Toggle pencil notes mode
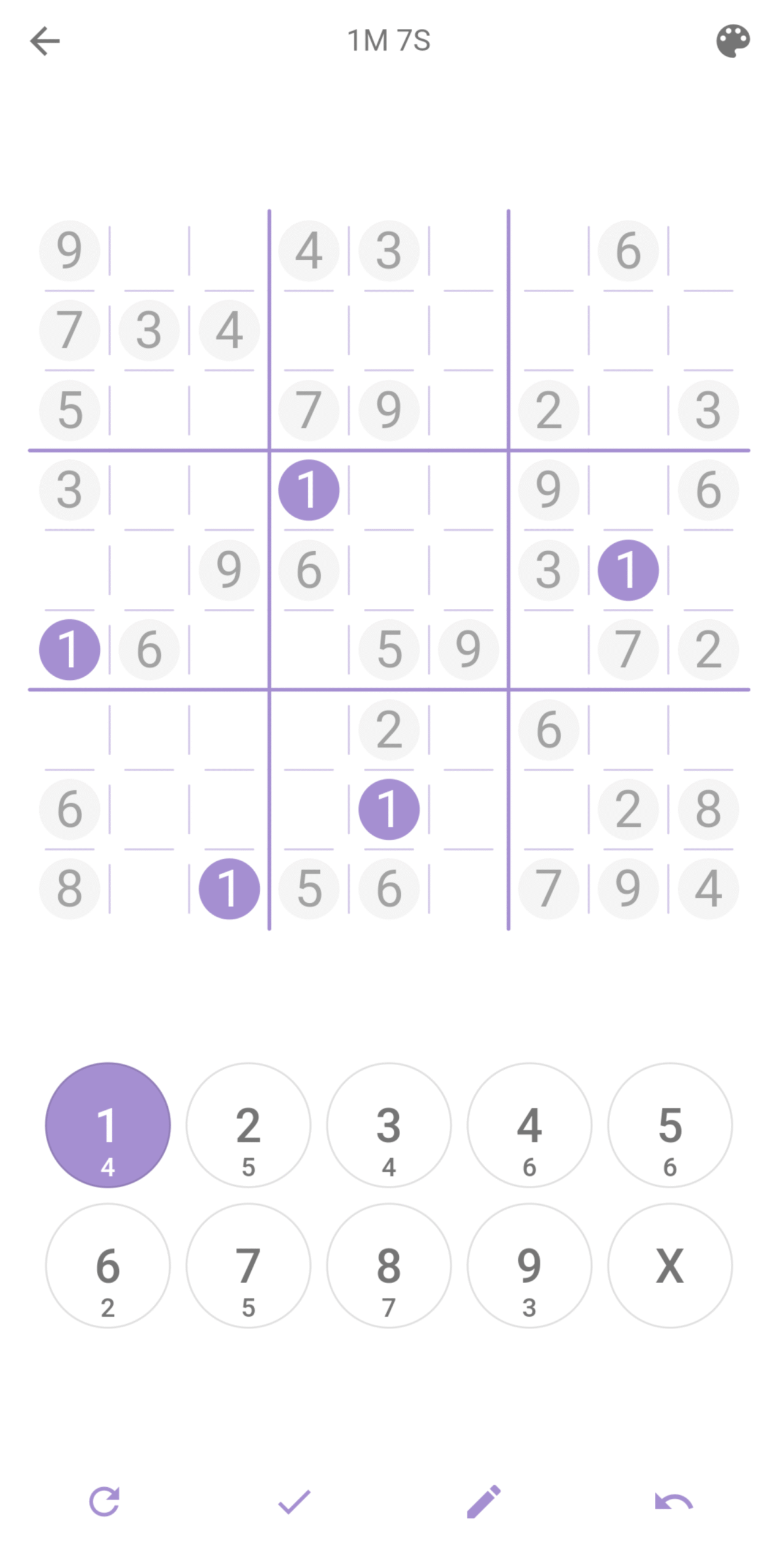Viewport: 778px width, 1568px height. [x=484, y=1502]
